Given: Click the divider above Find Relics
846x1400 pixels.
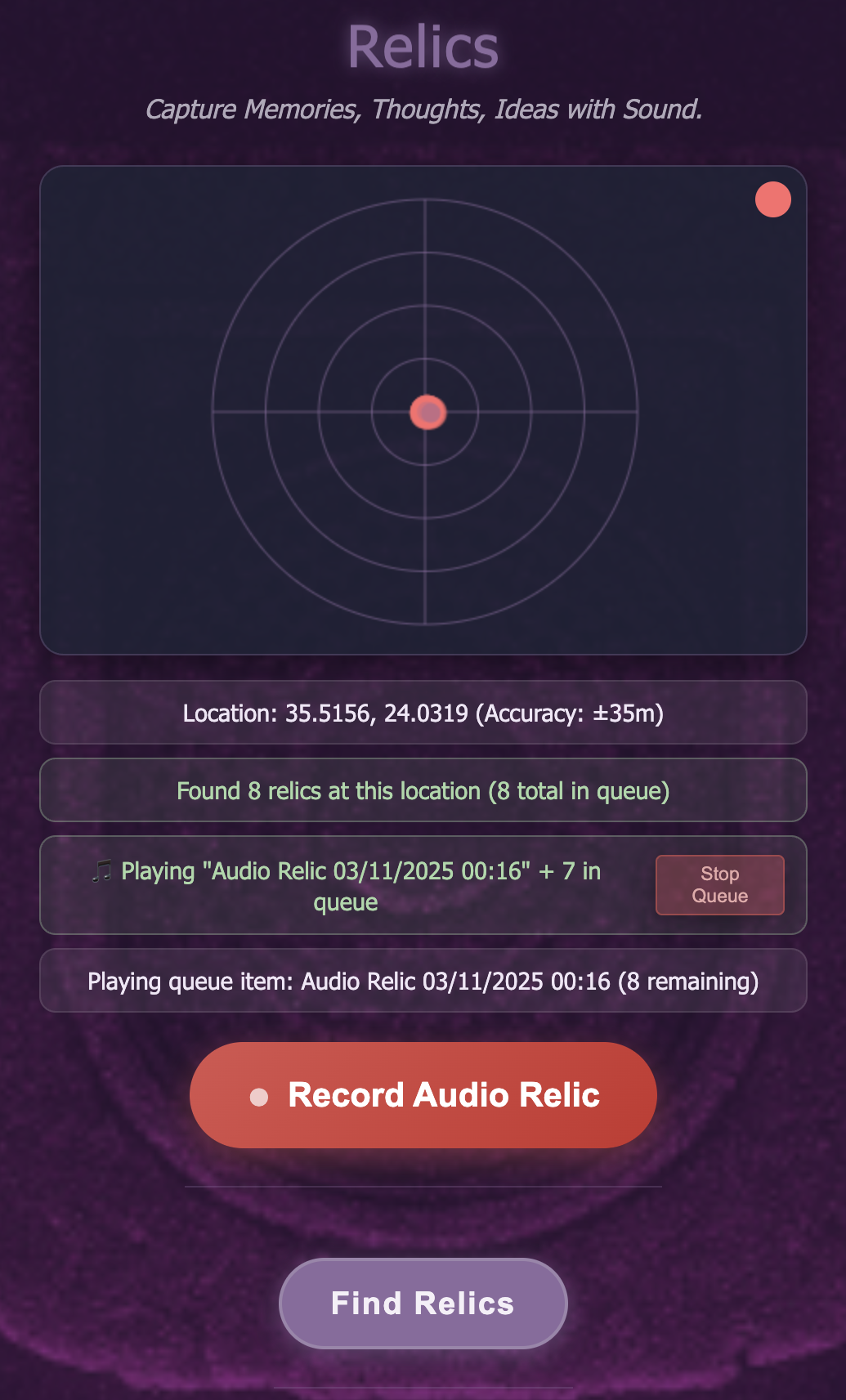Looking at the screenshot, I should tap(423, 1187).
